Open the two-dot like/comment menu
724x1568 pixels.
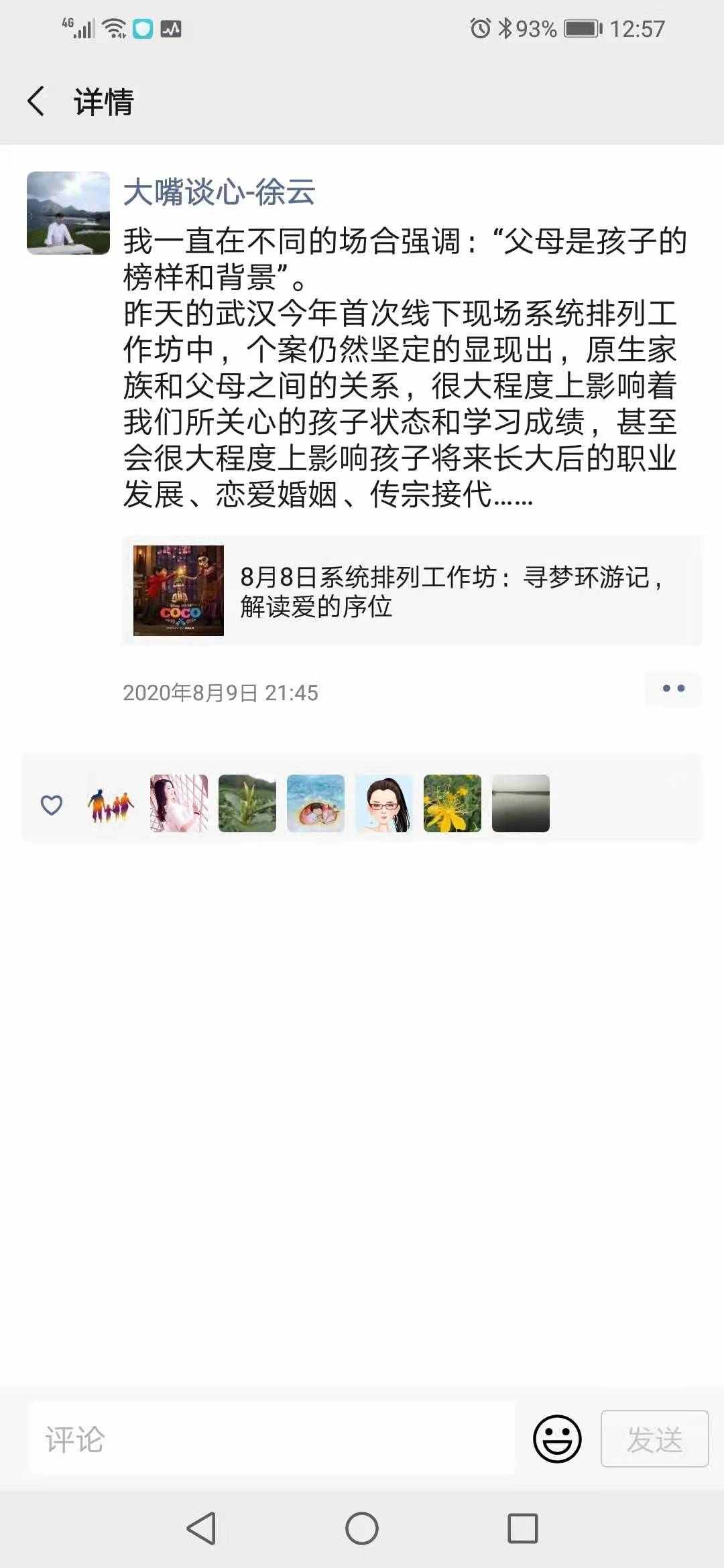click(x=673, y=689)
